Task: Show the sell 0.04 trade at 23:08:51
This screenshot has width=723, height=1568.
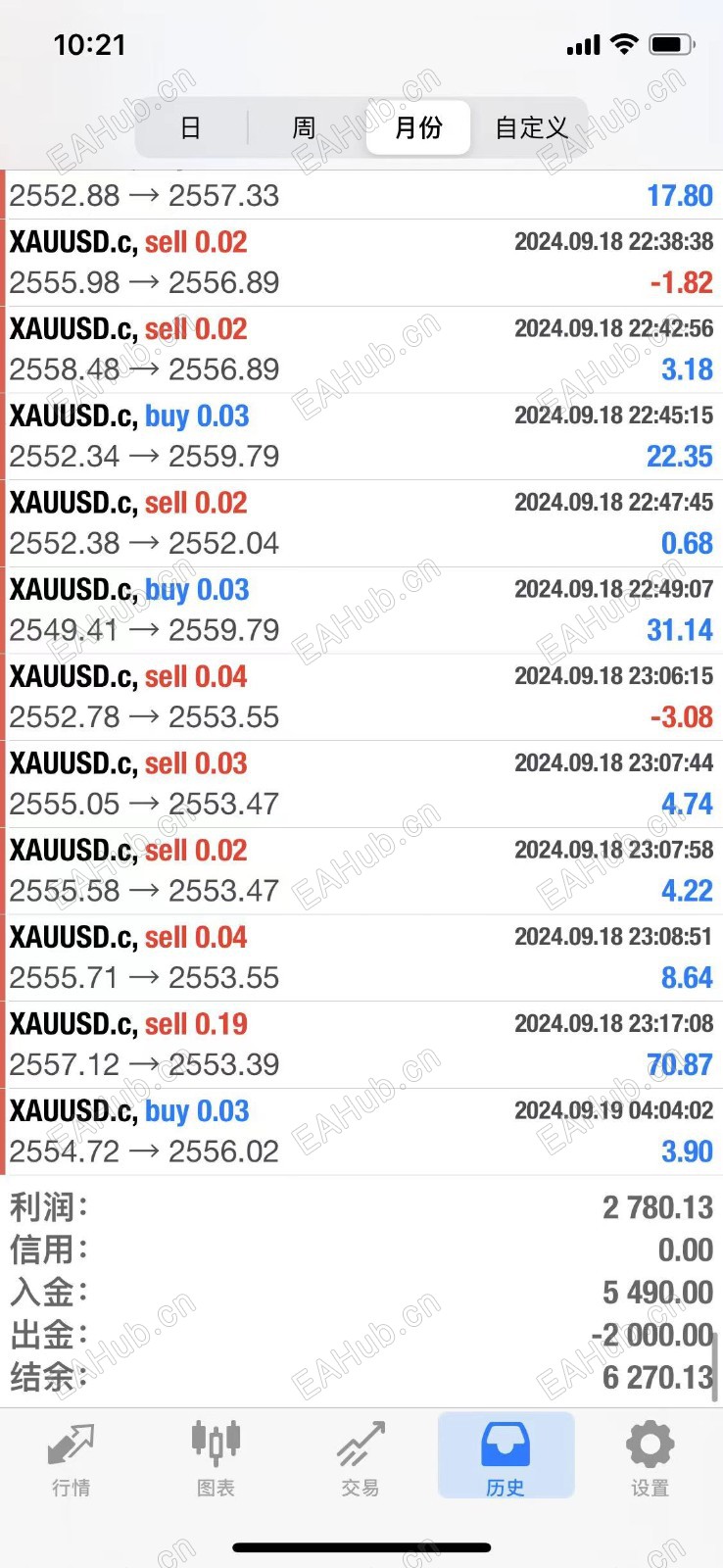Action: [x=361, y=957]
